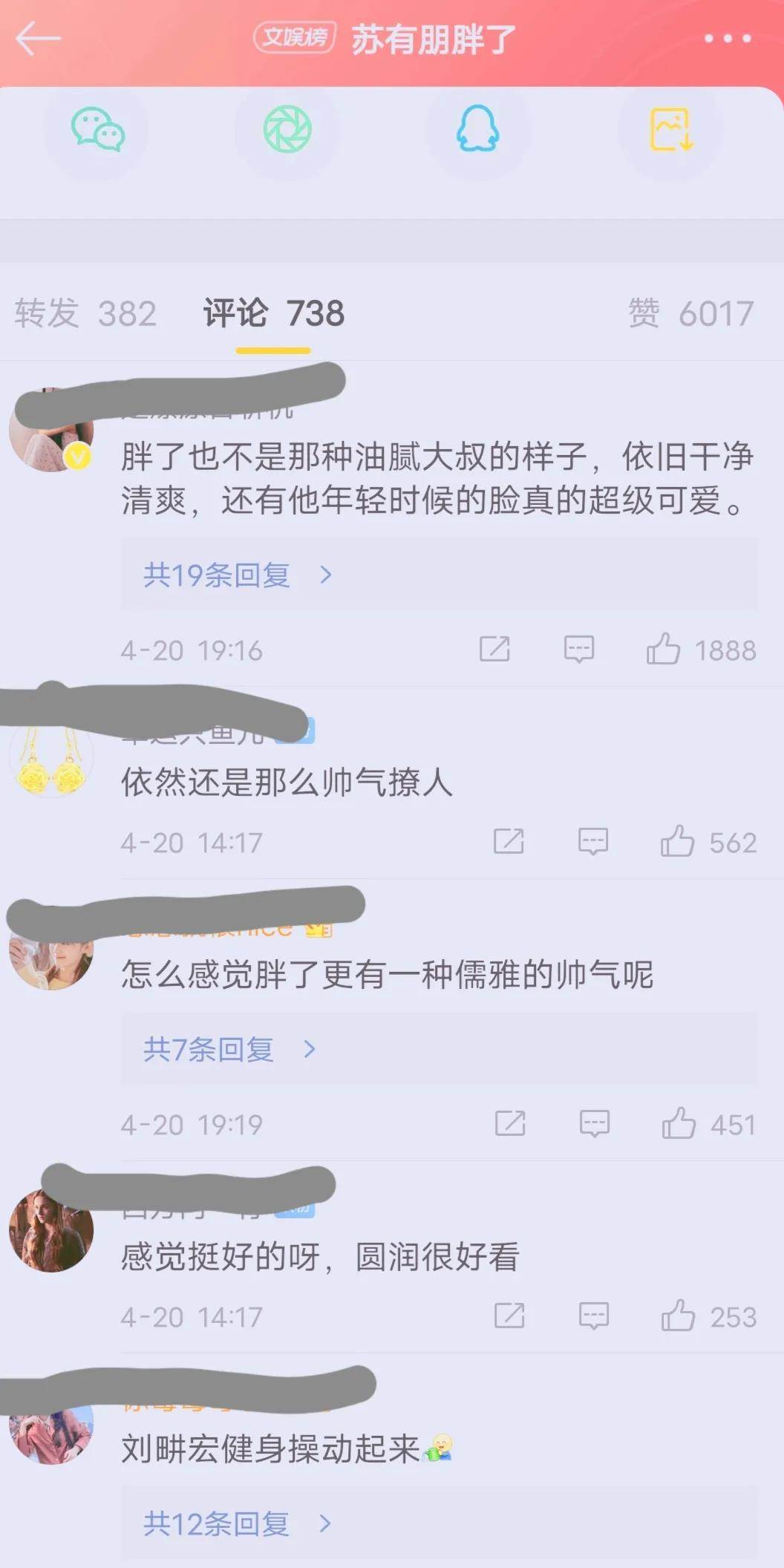Reply to the comment posted 4-20 19:16

(578, 650)
